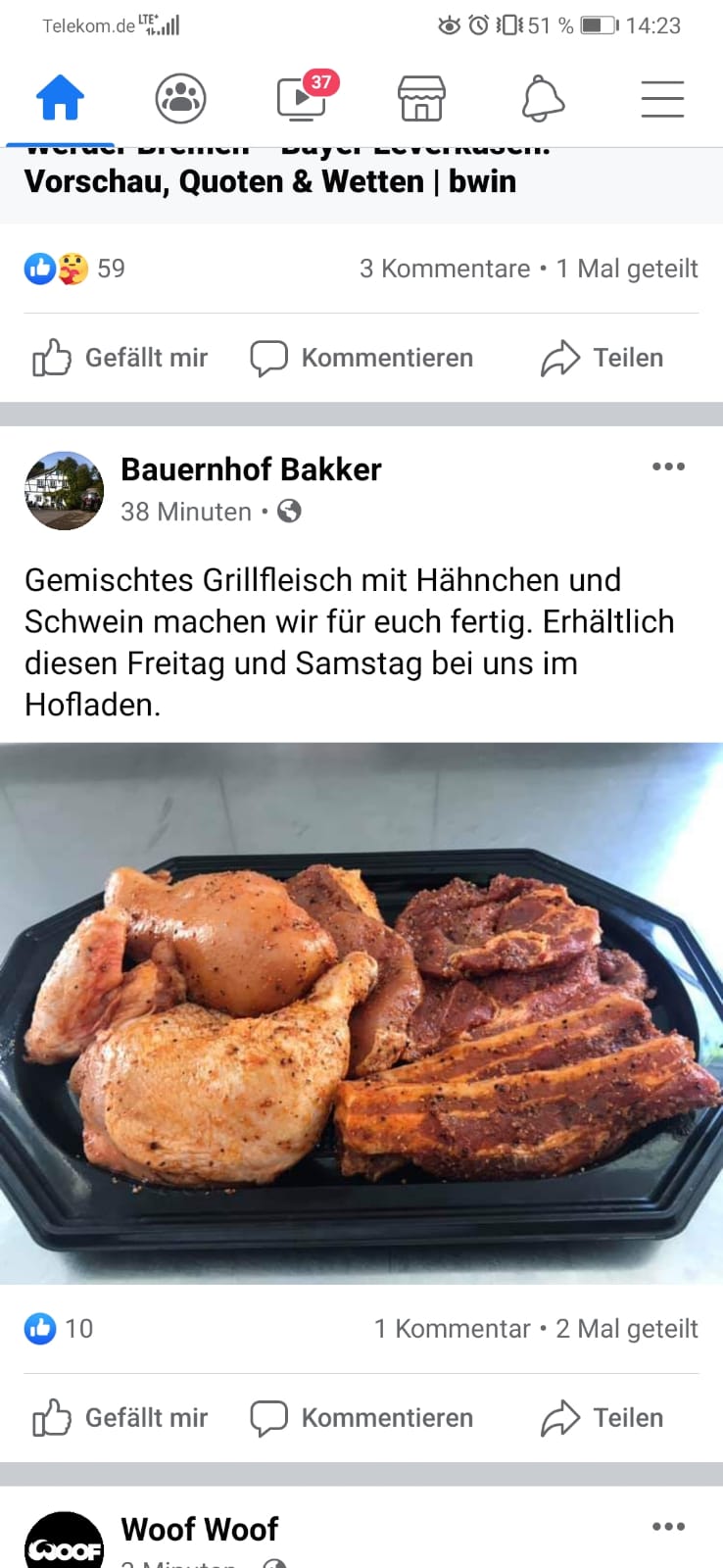The image size is (723, 1568).
Task: Share the bwin Werder Bremen post
Action: pos(602,358)
